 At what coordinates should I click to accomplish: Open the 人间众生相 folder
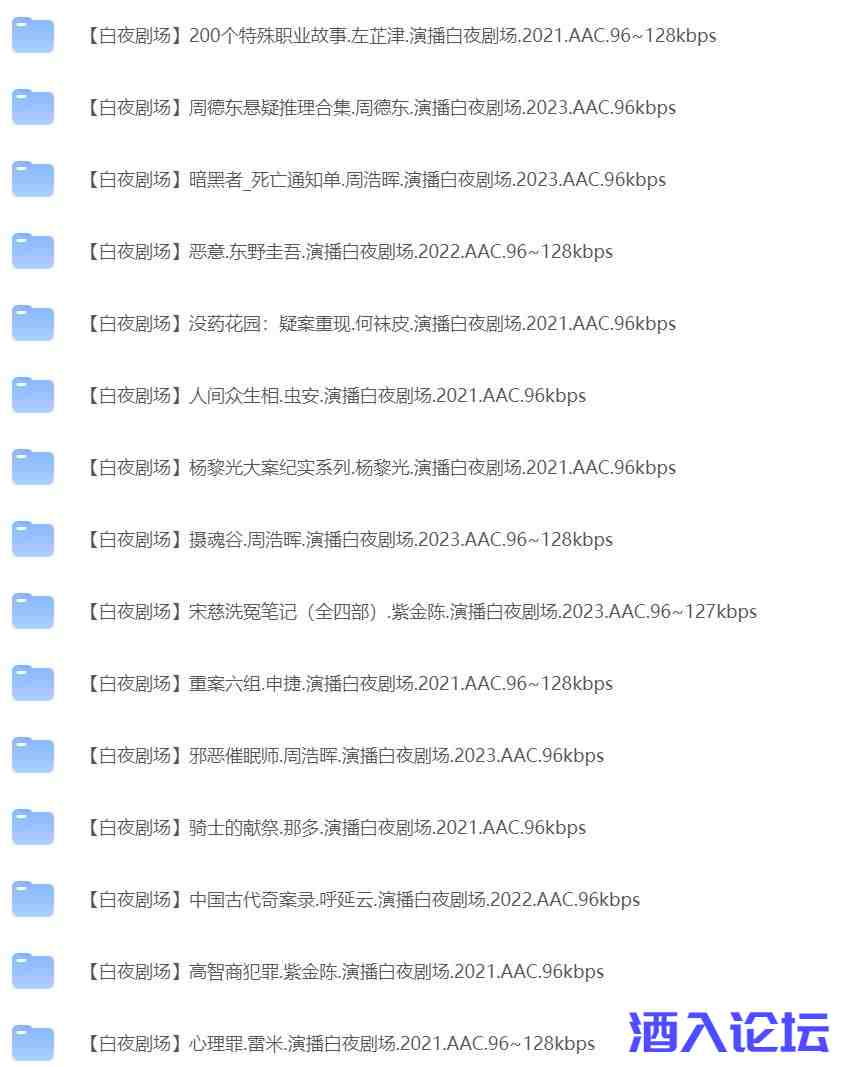pyautogui.click(x=335, y=396)
